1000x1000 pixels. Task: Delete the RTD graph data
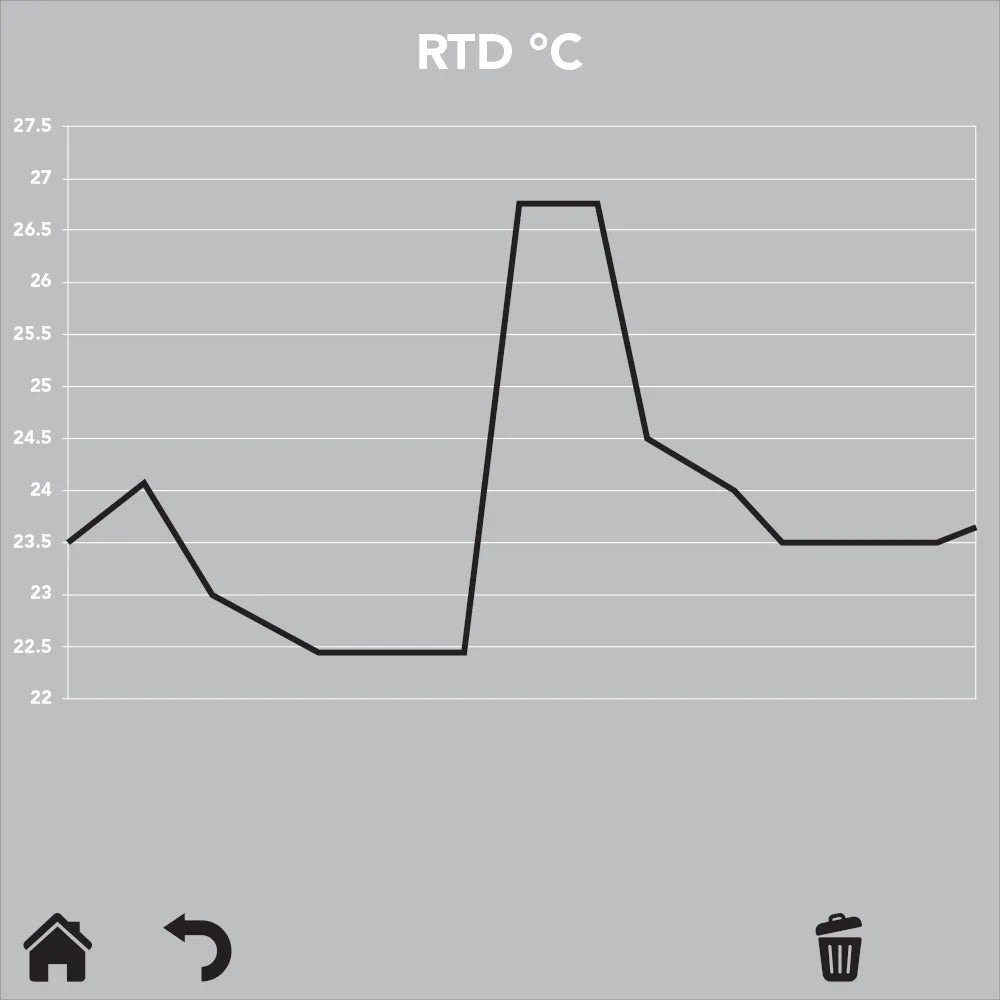(x=838, y=947)
